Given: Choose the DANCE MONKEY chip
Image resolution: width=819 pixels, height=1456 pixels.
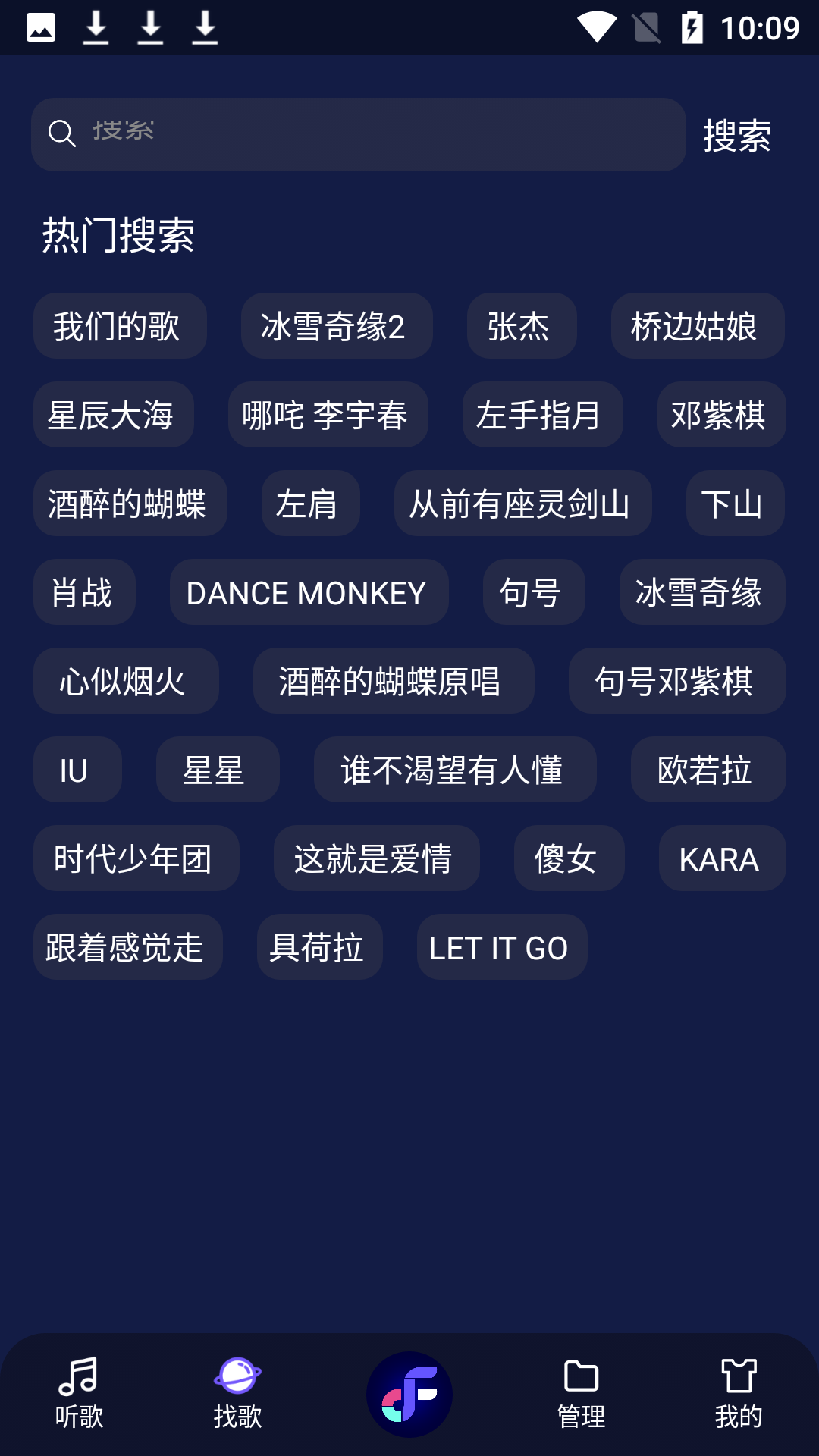Looking at the screenshot, I should pos(309,592).
